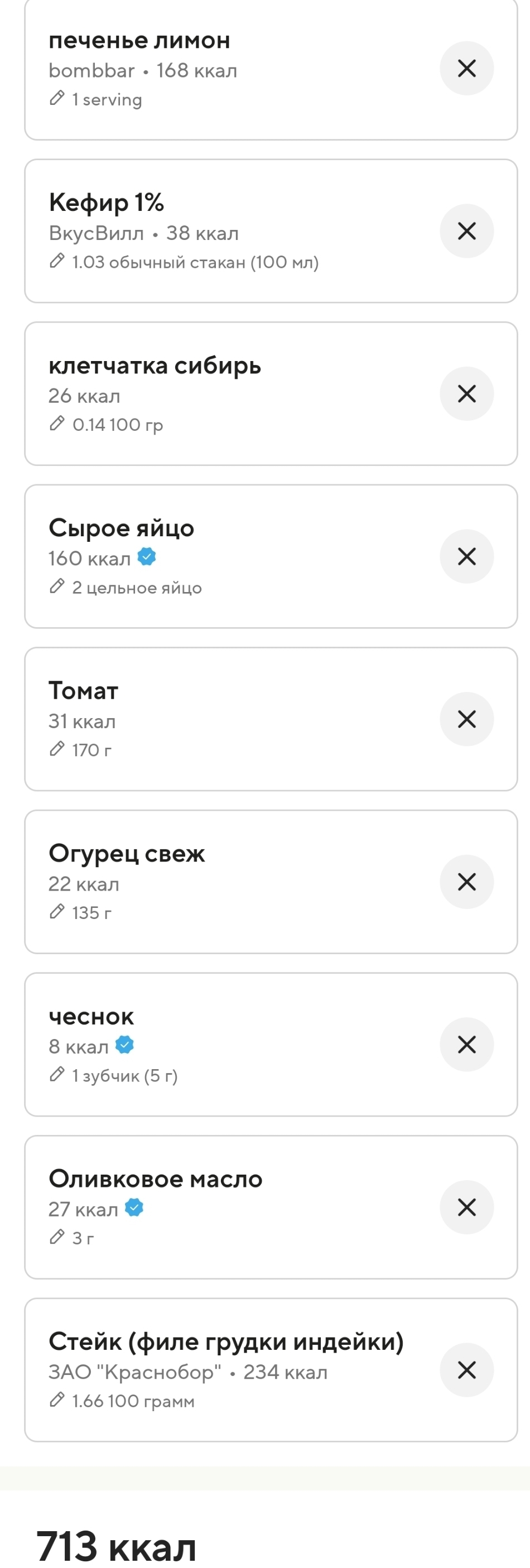Remove the Томат entry

466,719
